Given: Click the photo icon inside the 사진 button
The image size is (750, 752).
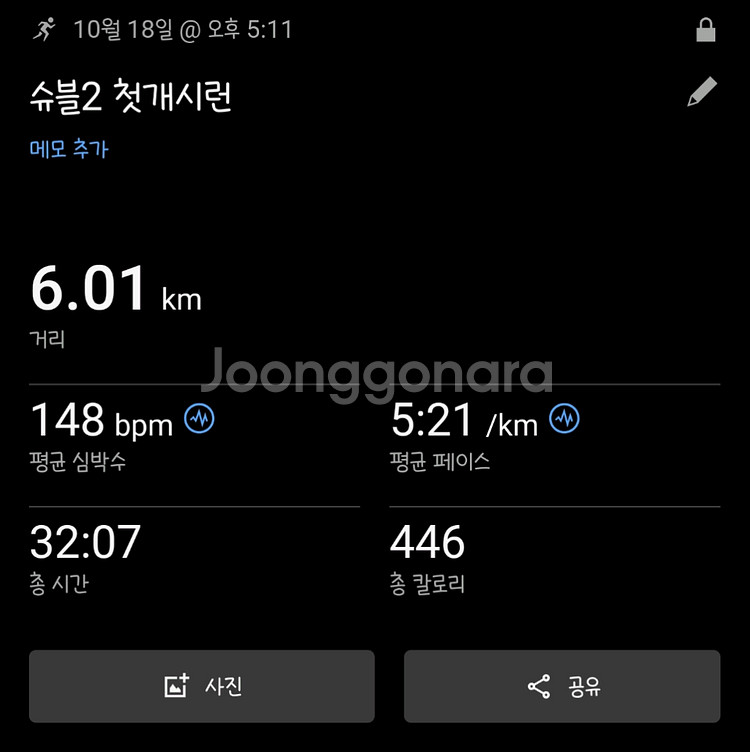Looking at the screenshot, I should click(x=176, y=686).
